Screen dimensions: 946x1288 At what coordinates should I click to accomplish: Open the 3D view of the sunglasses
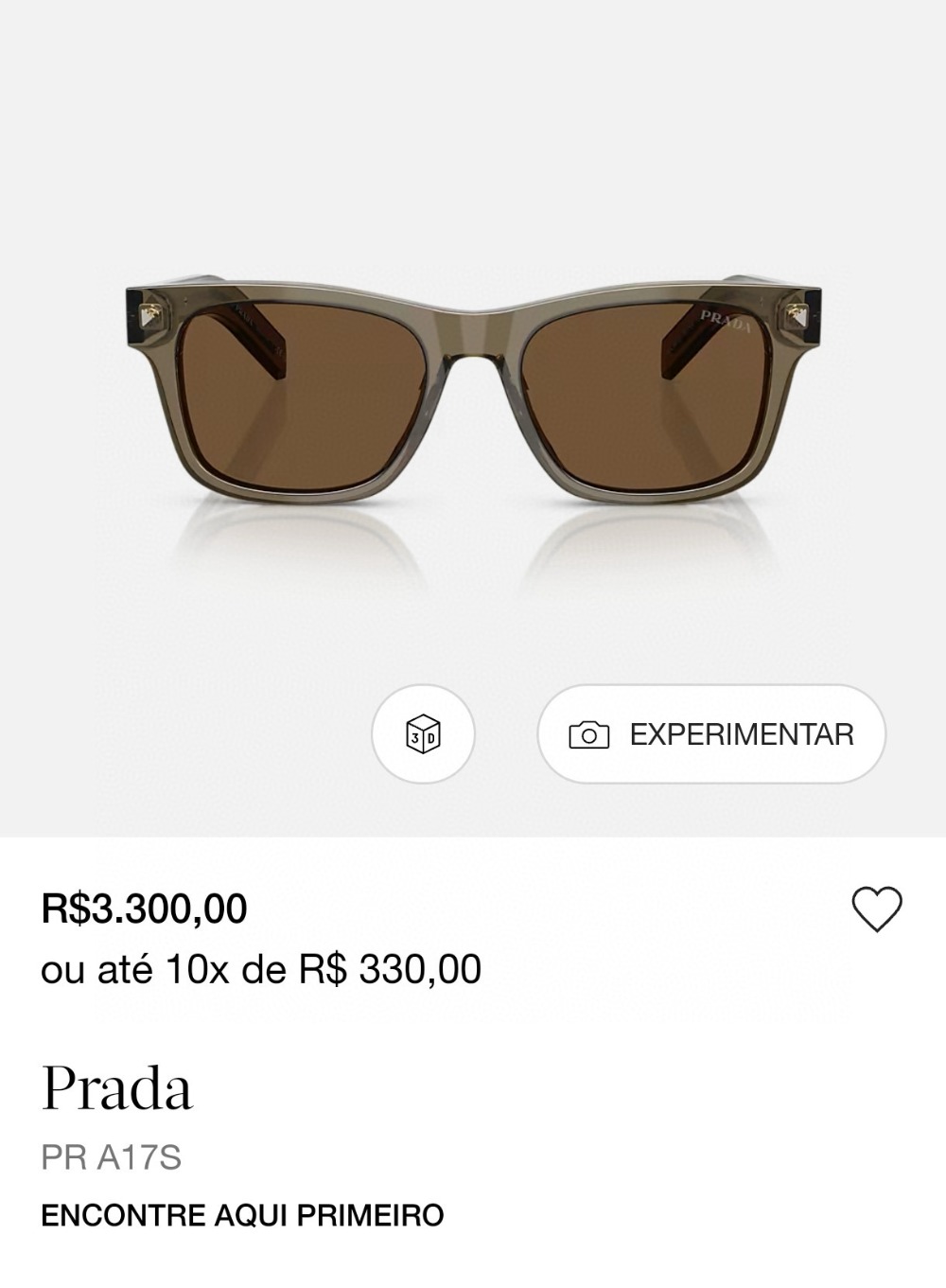click(423, 734)
